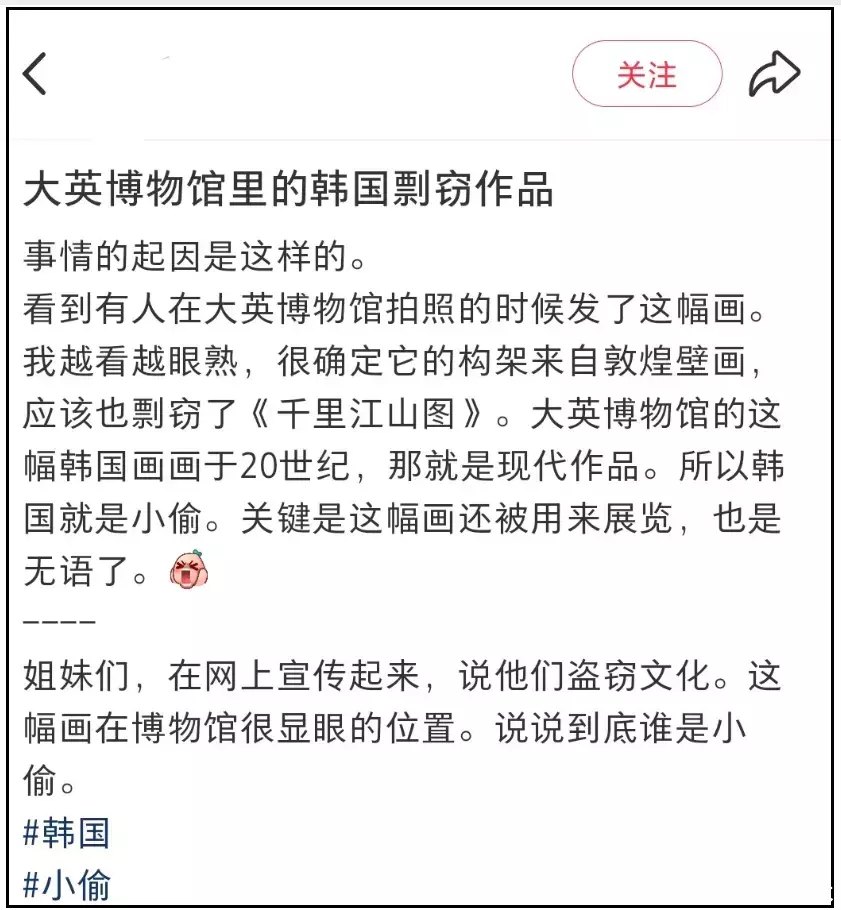Open the #小偷 hashtag
This screenshot has height=910, width=841.
[66, 884]
